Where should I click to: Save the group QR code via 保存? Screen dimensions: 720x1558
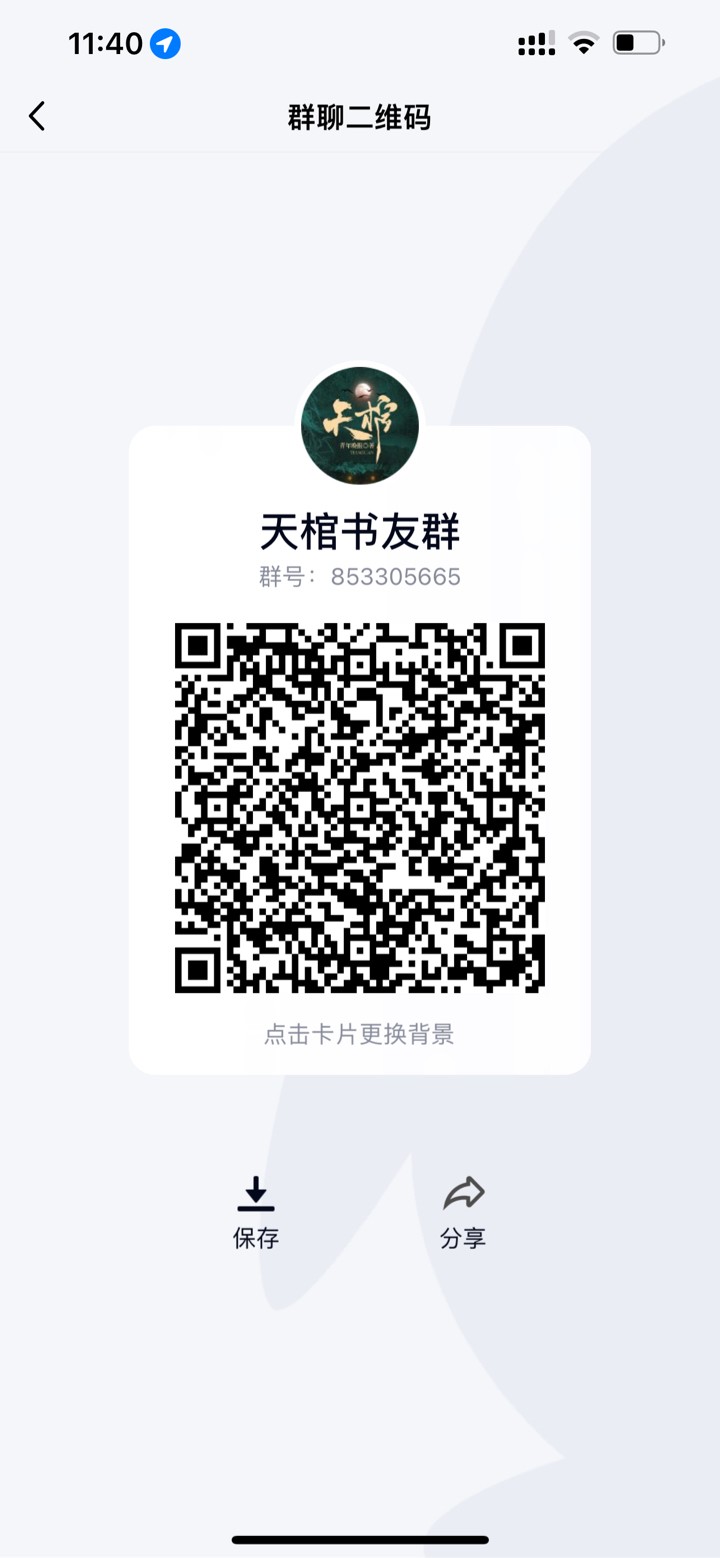[x=256, y=1211]
